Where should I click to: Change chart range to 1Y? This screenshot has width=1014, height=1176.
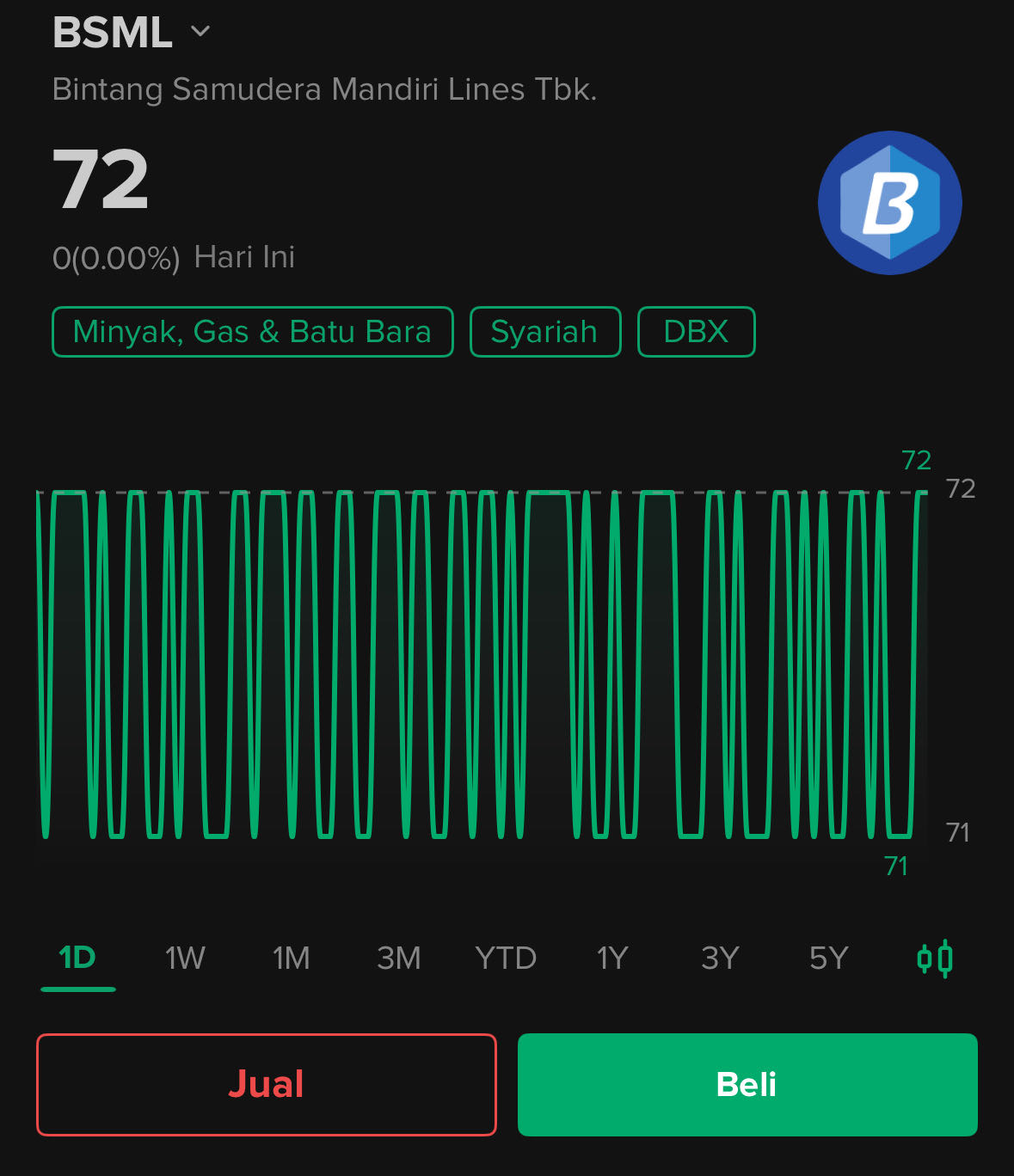pos(612,958)
